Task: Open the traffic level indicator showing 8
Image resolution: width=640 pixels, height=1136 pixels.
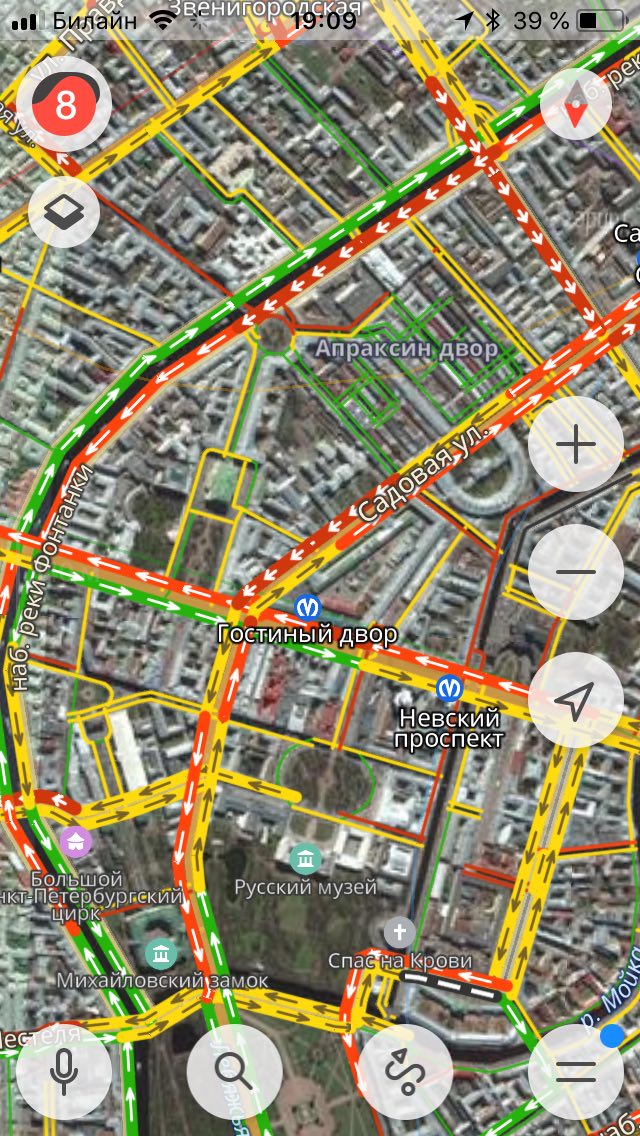Action: (x=65, y=104)
